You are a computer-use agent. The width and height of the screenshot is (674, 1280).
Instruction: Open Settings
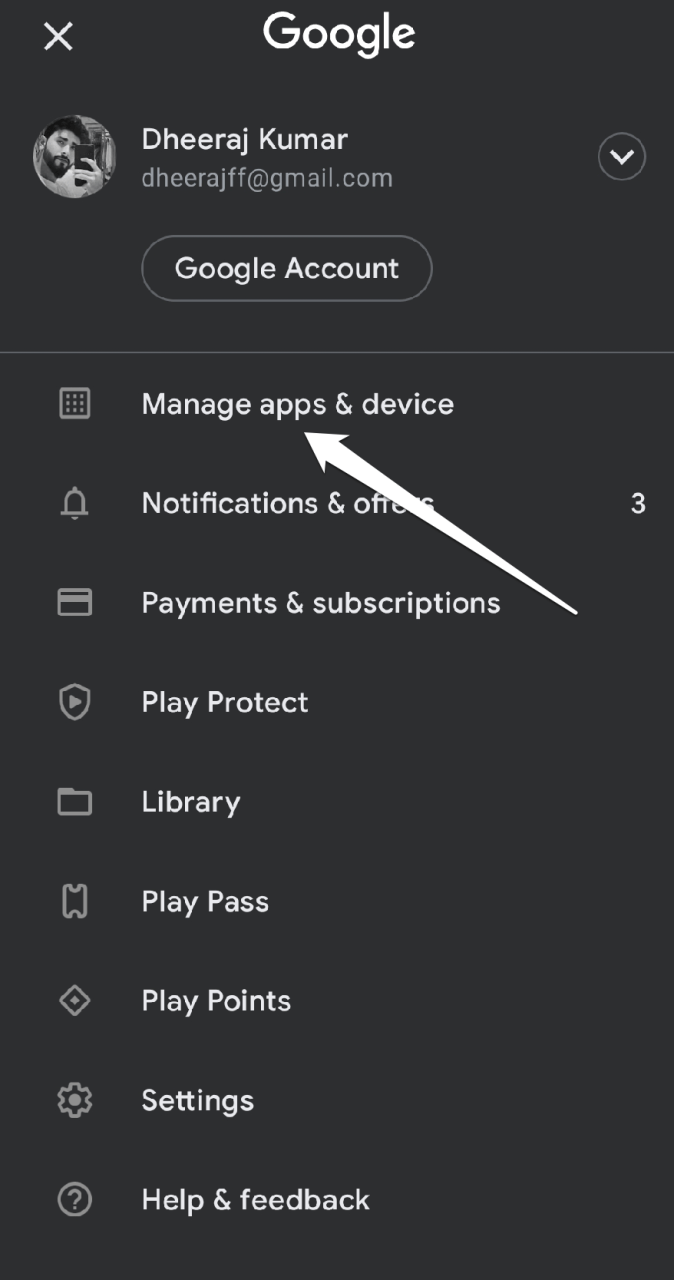click(198, 1101)
